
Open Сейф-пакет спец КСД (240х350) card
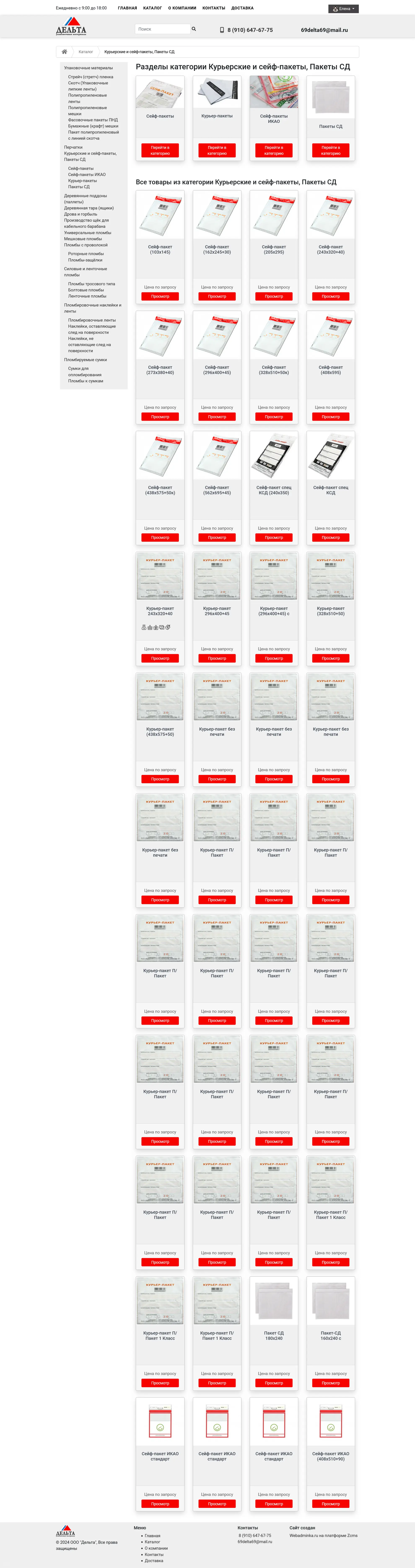274,537
